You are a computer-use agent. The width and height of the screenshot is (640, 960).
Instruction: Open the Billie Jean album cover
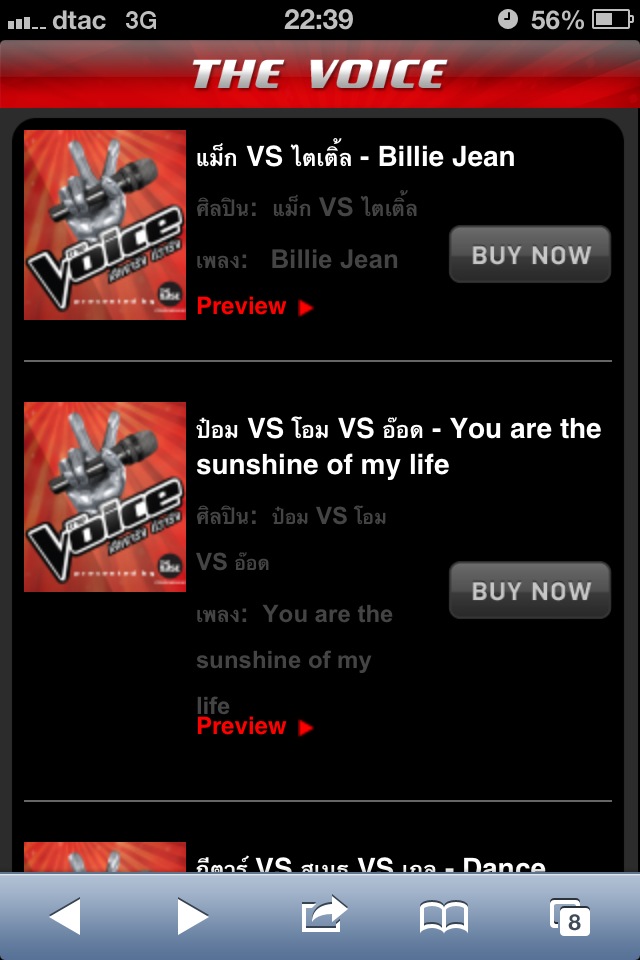pos(105,225)
